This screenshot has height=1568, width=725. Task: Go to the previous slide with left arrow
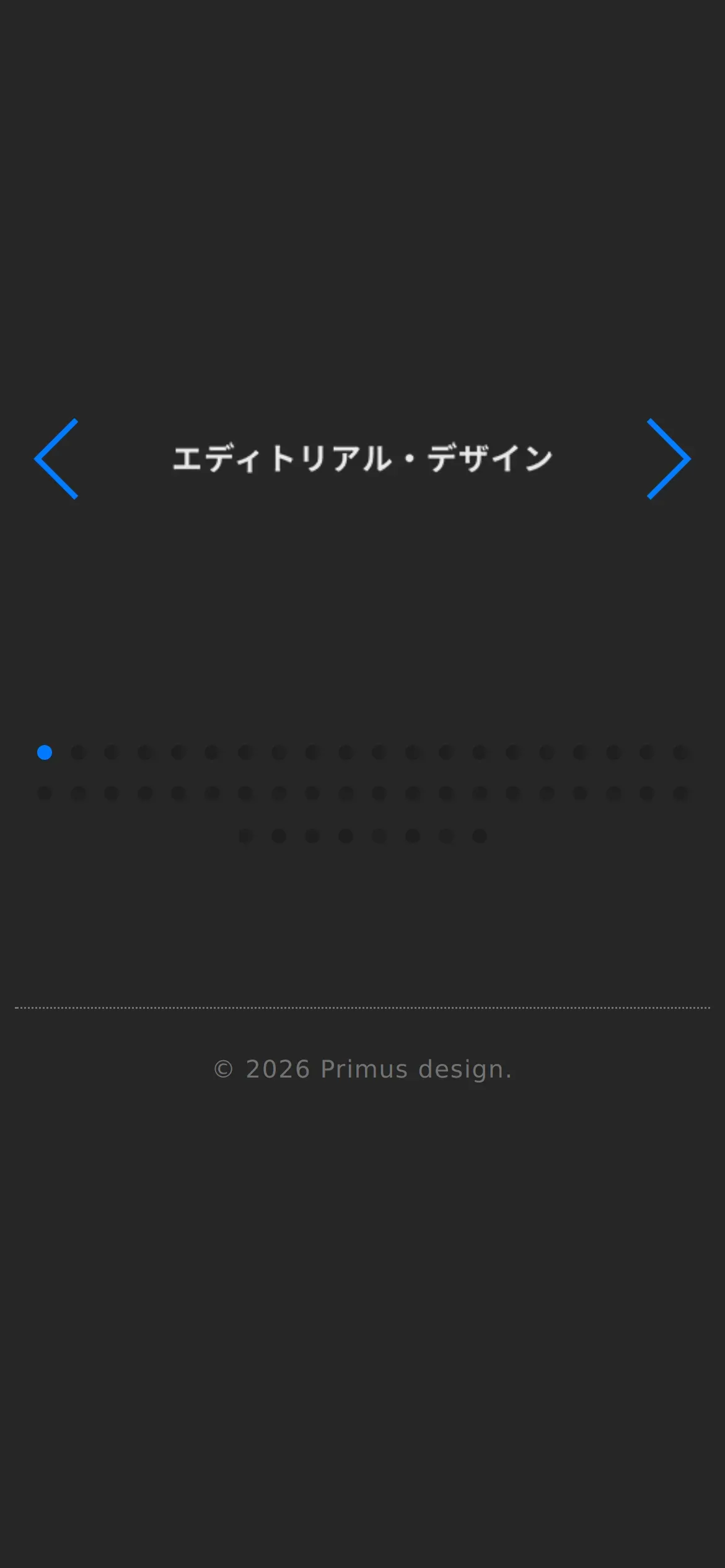[x=56, y=459]
